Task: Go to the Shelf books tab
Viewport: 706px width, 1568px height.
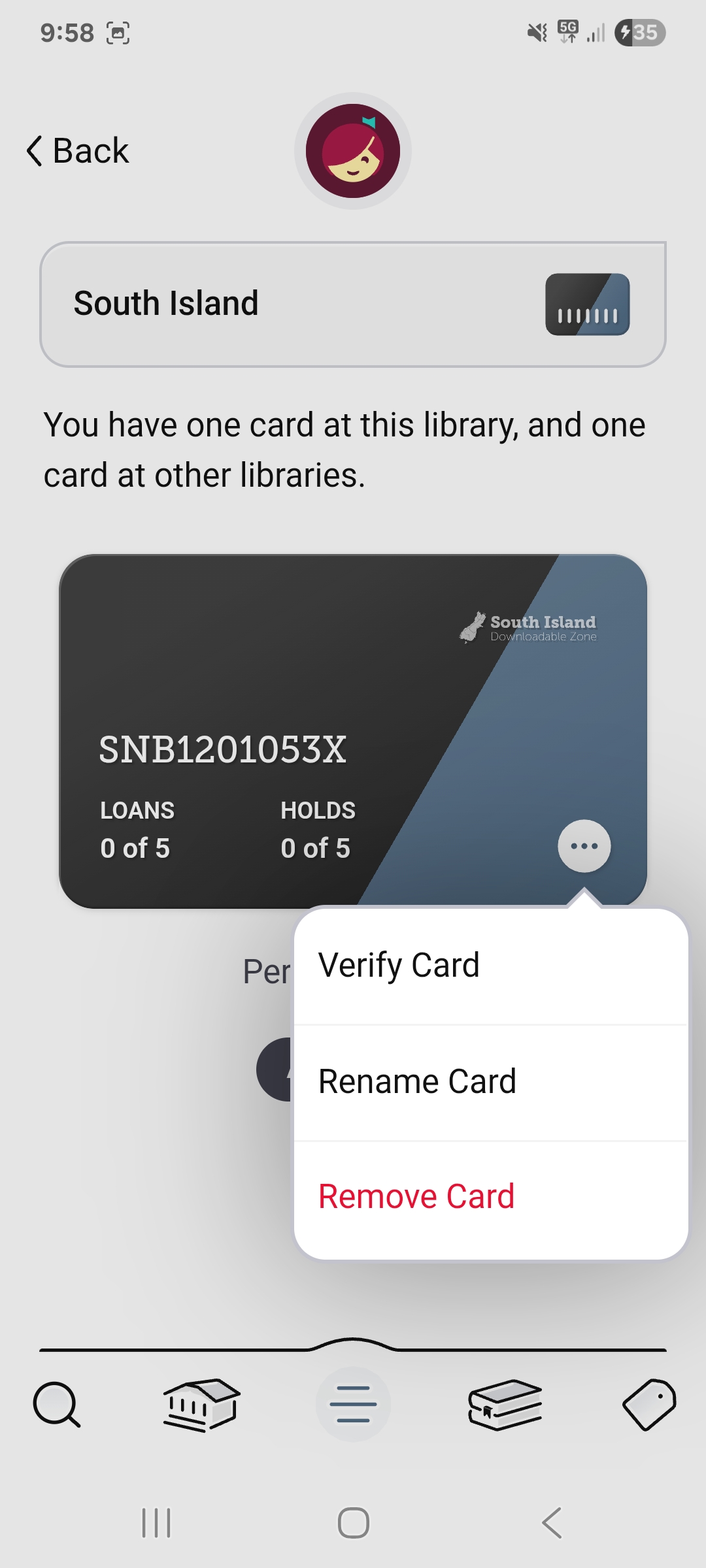Action: tap(505, 1404)
